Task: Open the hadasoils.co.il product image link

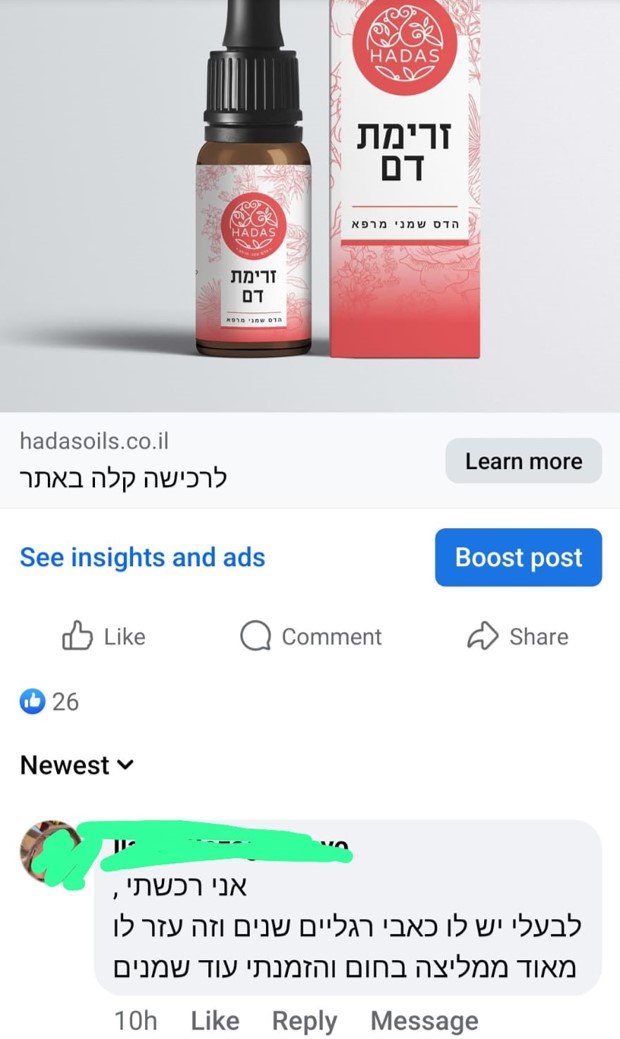Action: click(310, 205)
